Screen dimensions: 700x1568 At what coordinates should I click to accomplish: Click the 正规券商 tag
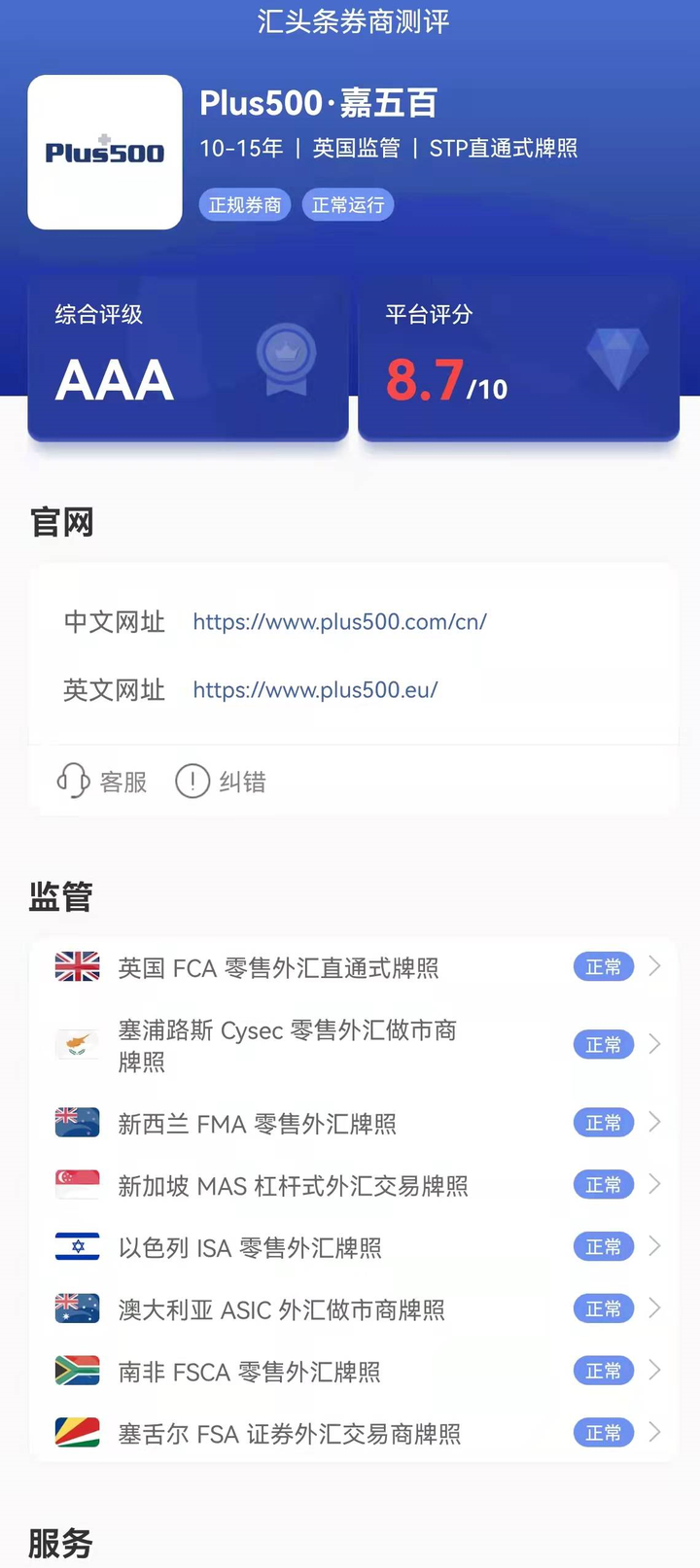tap(244, 205)
